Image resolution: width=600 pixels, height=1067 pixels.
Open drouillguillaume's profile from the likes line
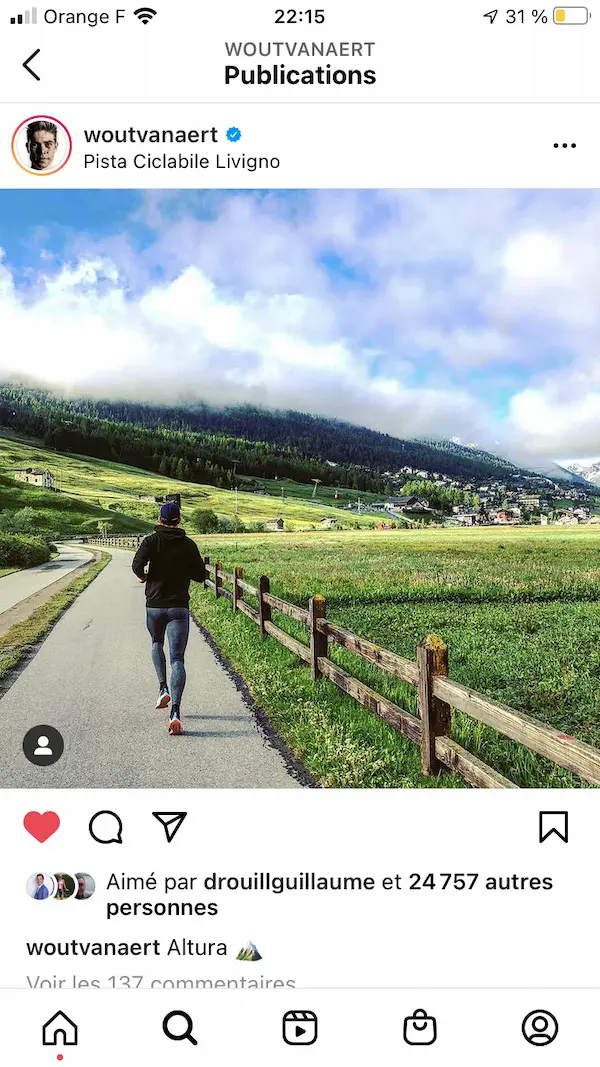click(x=289, y=882)
